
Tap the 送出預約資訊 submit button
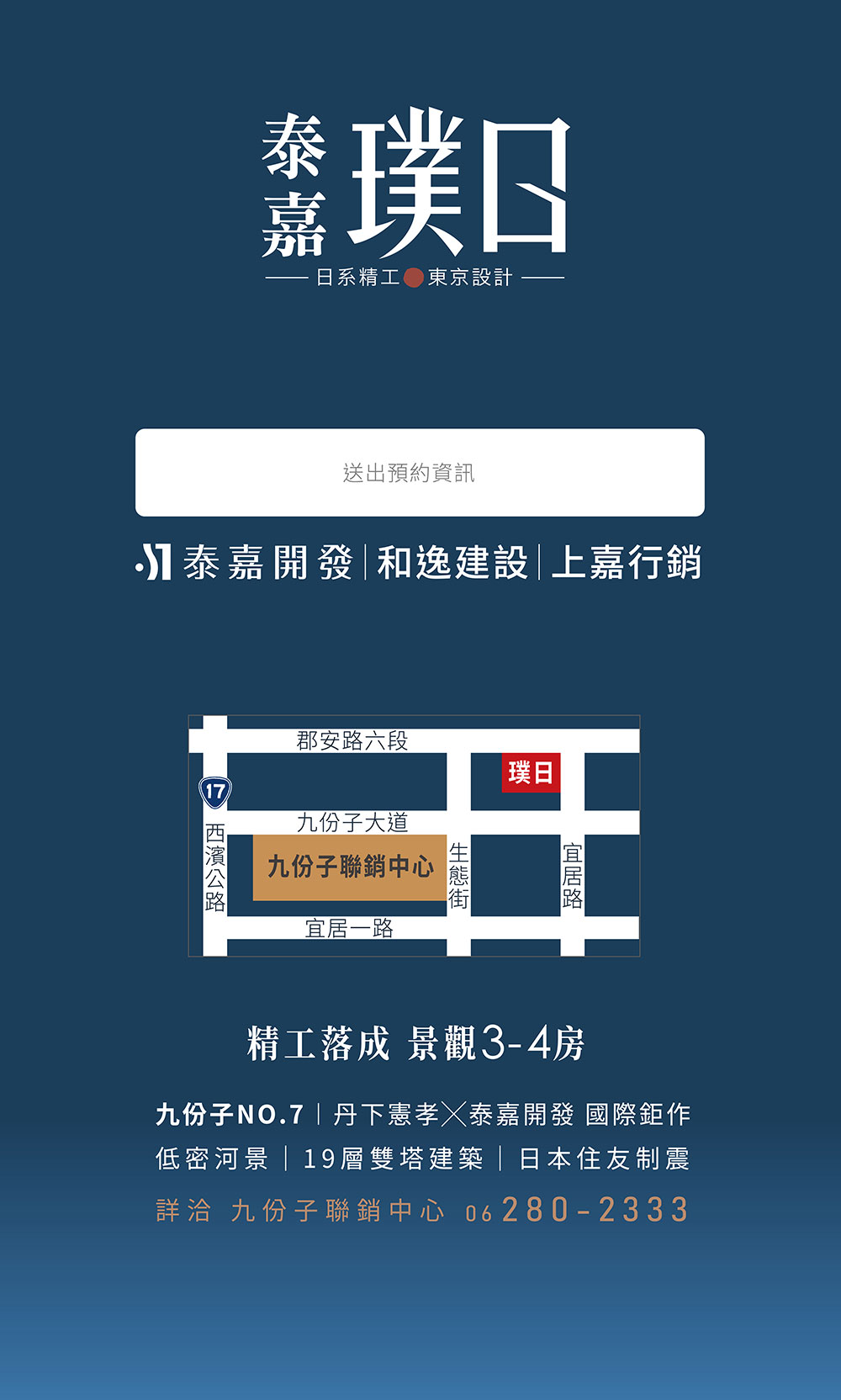420,473
